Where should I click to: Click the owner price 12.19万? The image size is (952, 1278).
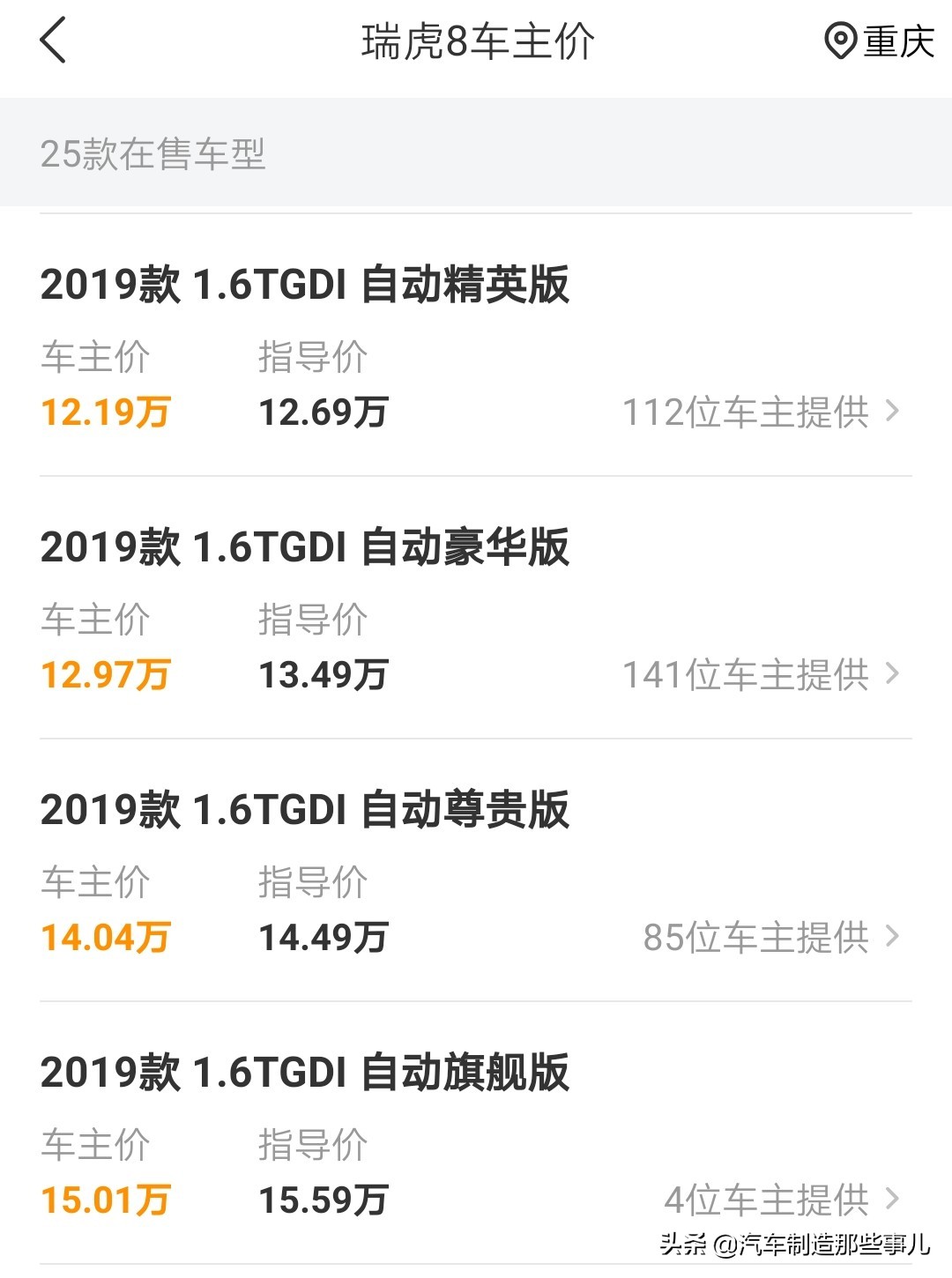[106, 412]
